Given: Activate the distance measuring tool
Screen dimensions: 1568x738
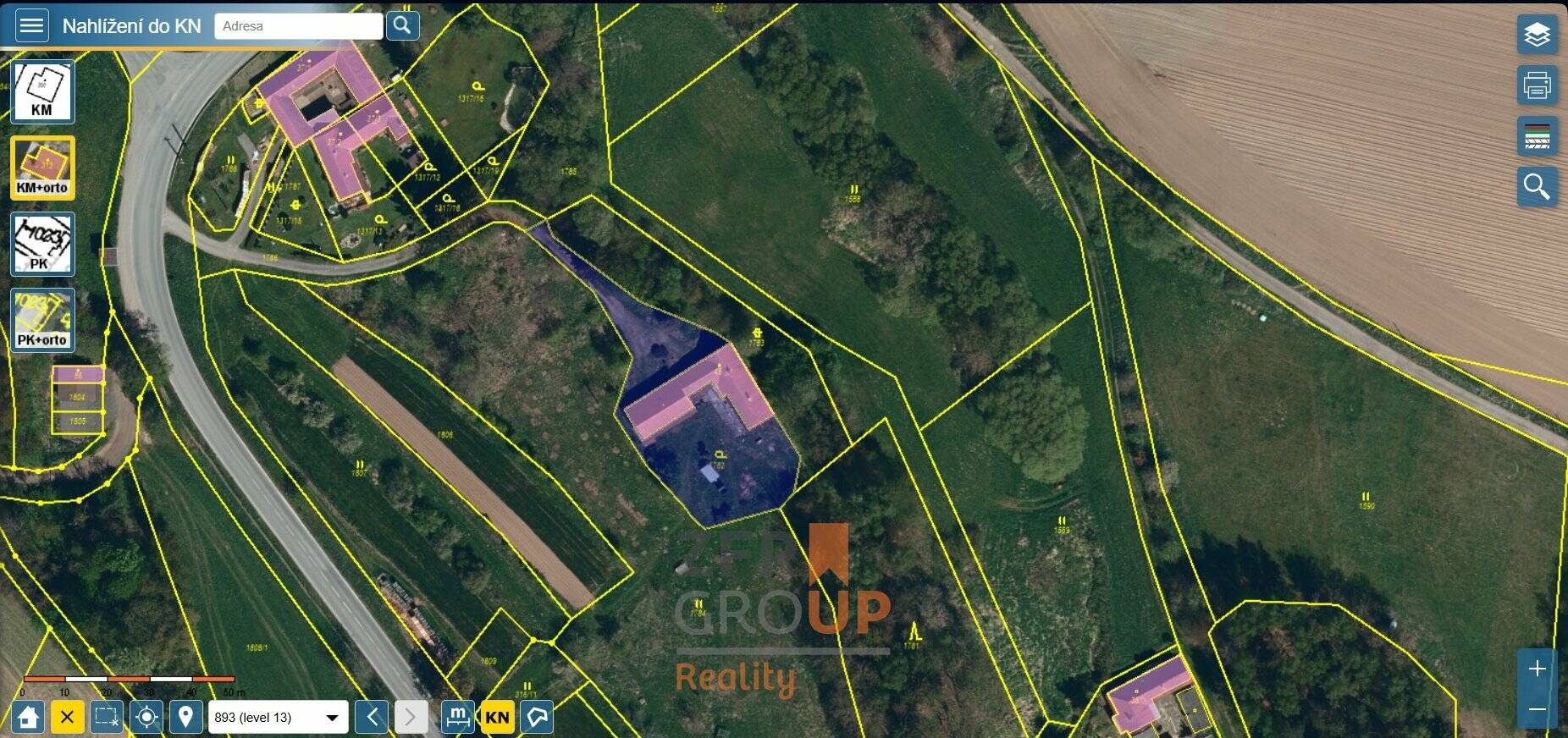Looking at the screenshot, I should pos(457,718).
